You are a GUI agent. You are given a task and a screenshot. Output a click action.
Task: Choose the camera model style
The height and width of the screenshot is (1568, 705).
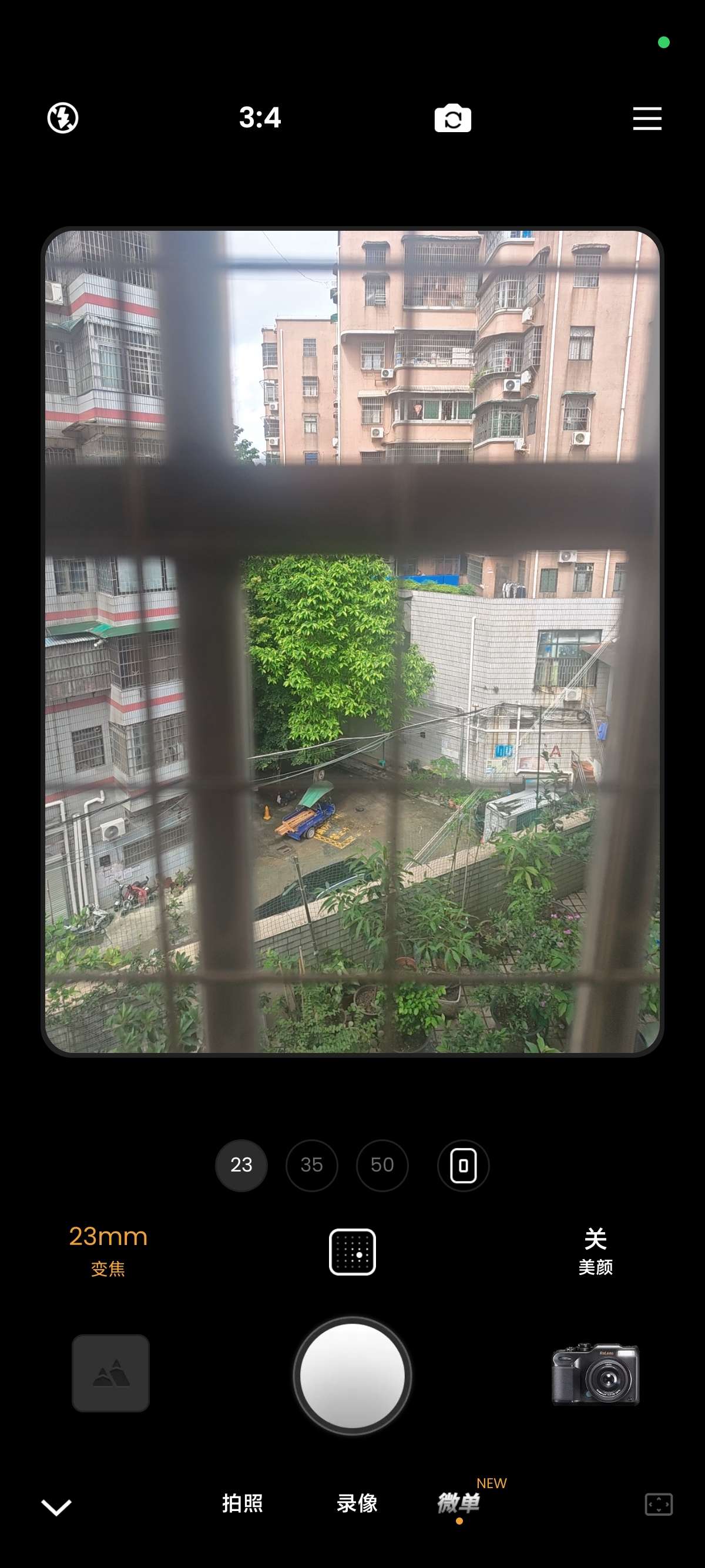pyautogui.click(x=595, y=1373)
